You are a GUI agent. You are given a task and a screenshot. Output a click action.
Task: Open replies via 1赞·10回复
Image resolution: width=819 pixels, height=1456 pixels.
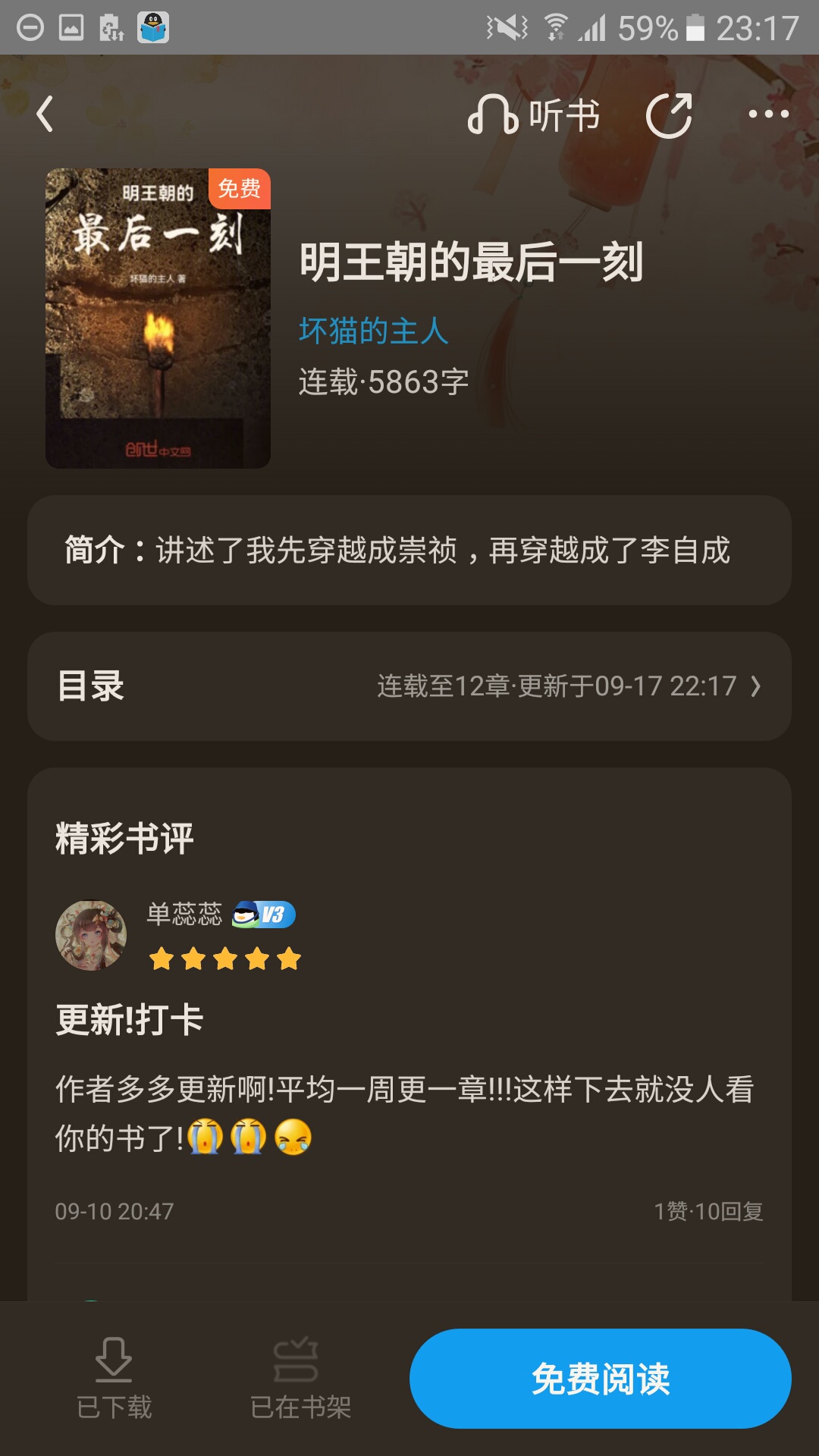tap(708, 1211)
